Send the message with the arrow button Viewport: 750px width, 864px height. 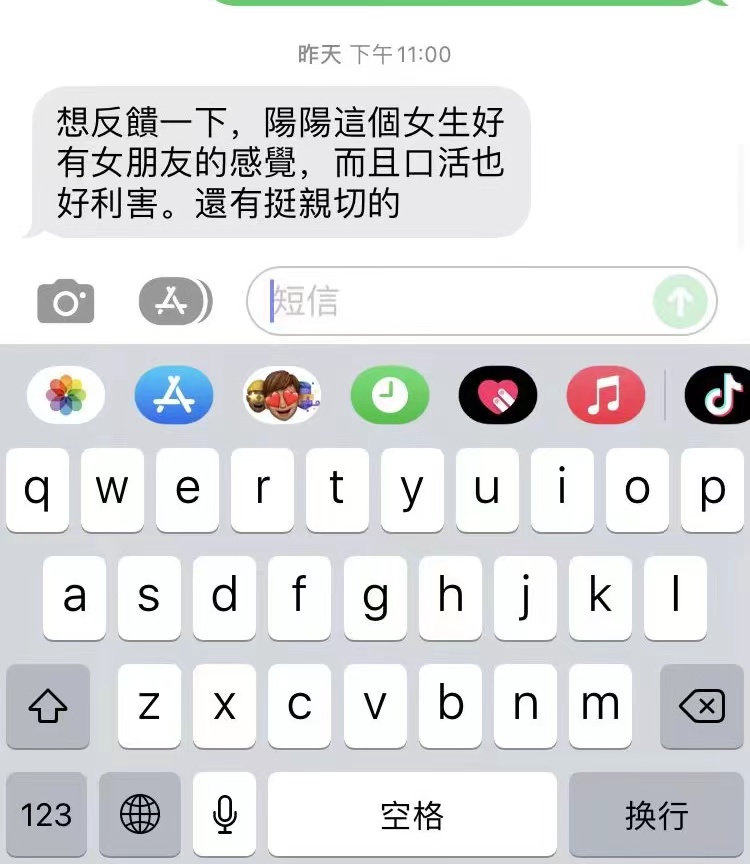[680, 301]
